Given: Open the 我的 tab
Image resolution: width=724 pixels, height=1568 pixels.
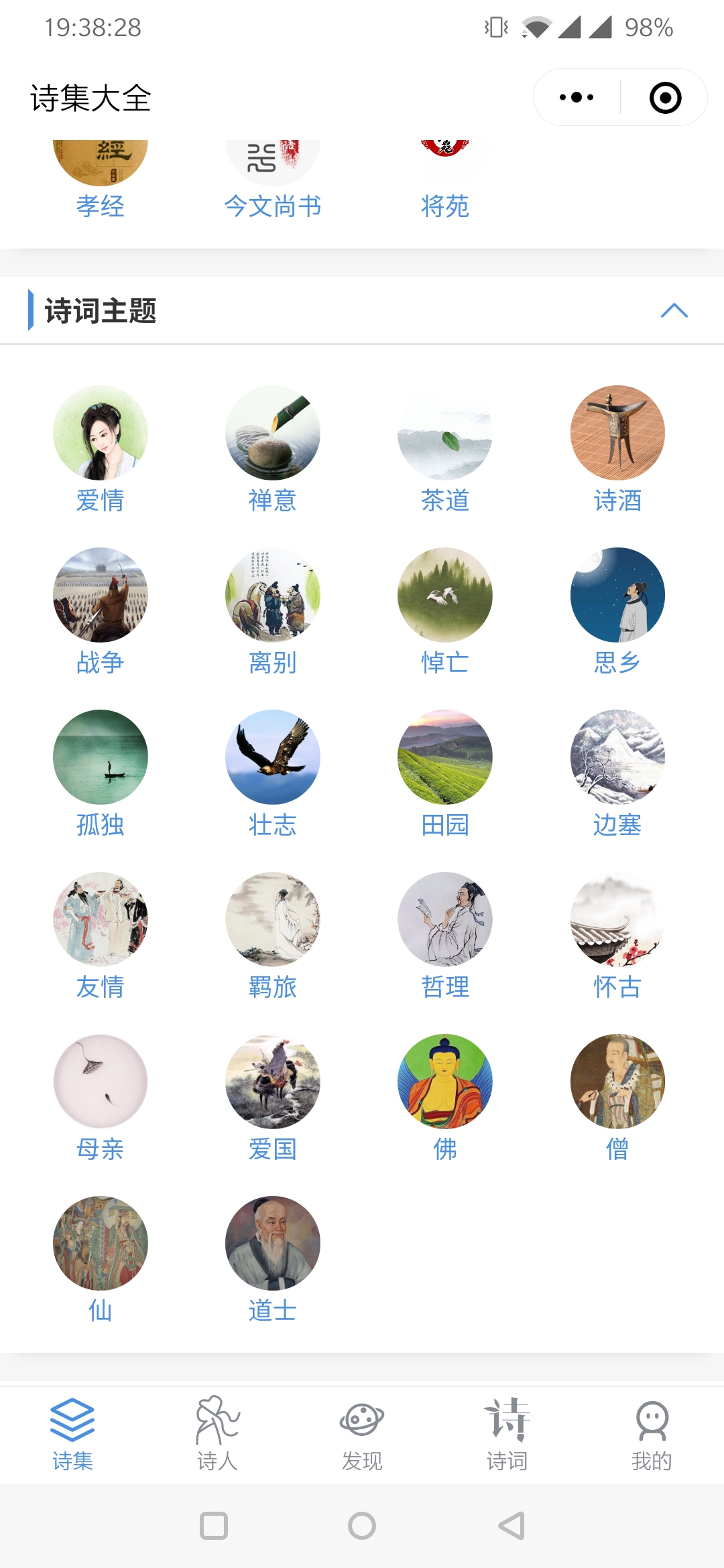Looking at the screenshot, I should [x=652, y=1434].
